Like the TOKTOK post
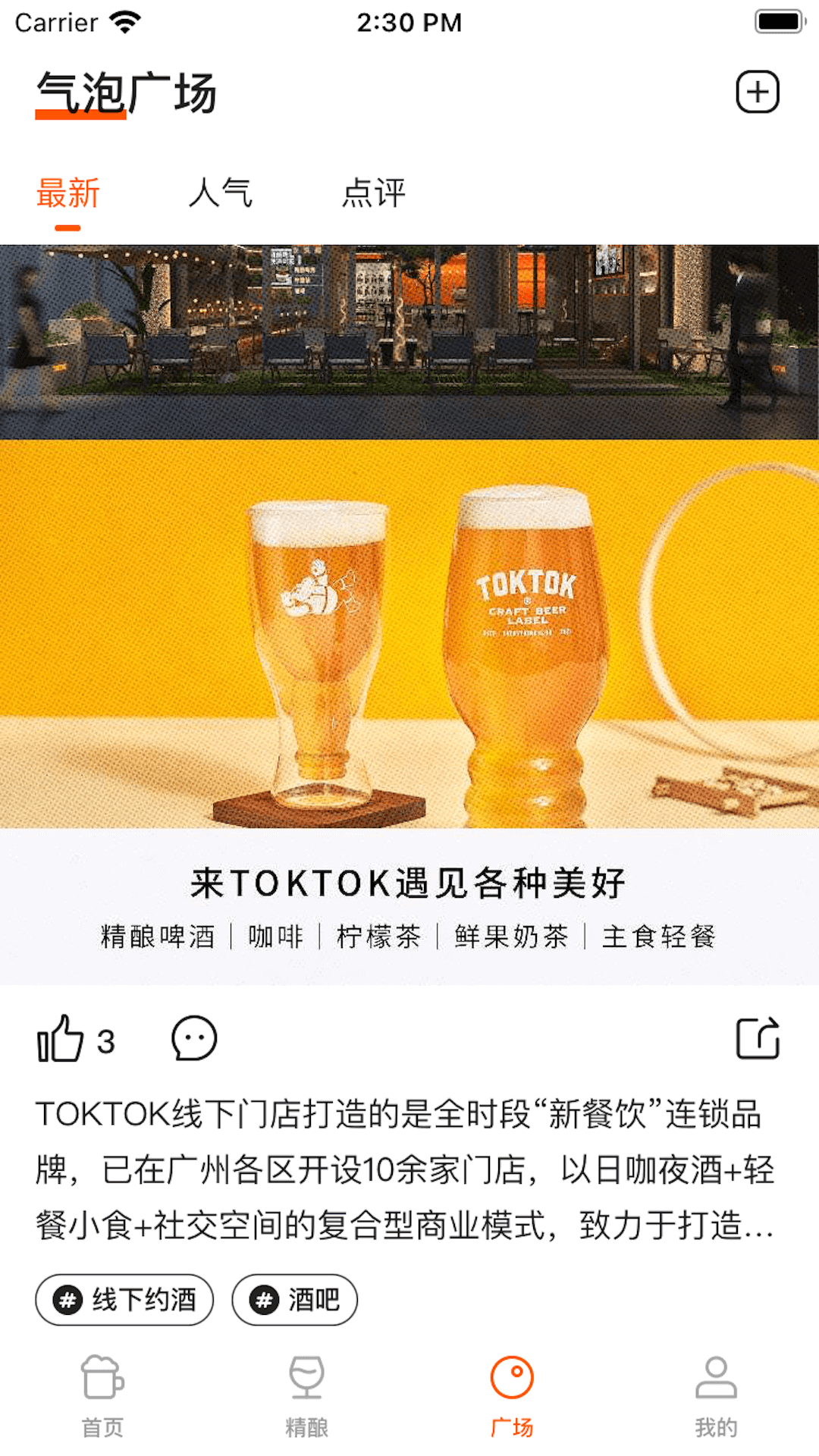The image size is (819, 1456). tap(61, 1039)
